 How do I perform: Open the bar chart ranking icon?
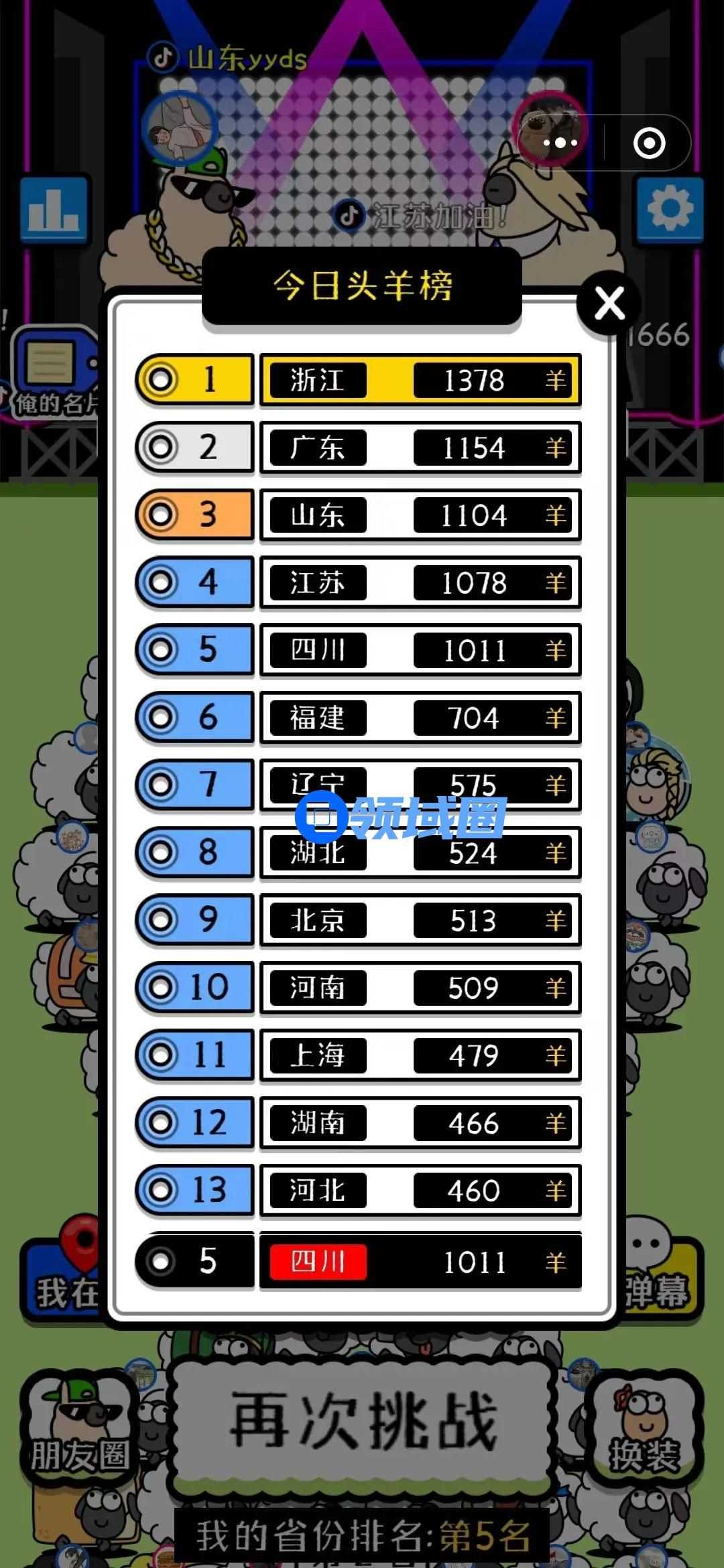54,209
